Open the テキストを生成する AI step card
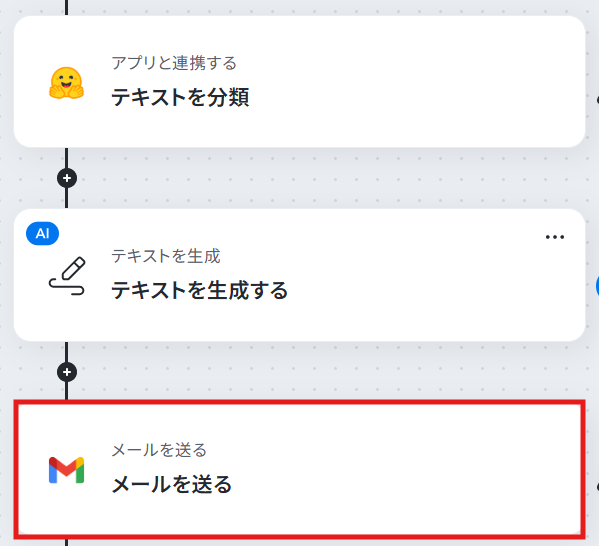This screenshot has width=599, height=546. click(x=300, y=275)
